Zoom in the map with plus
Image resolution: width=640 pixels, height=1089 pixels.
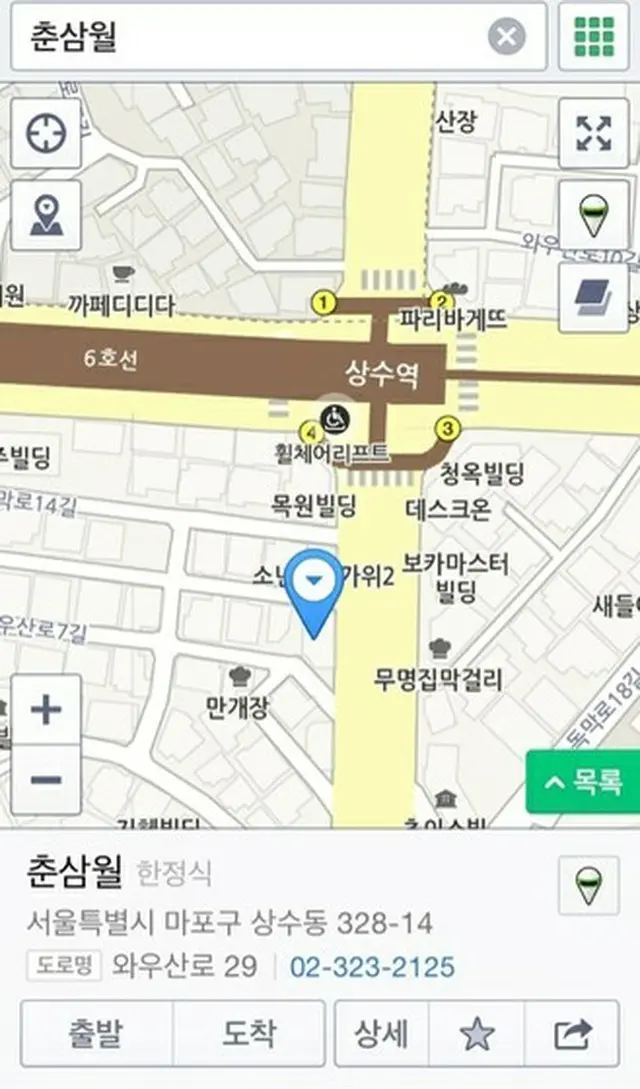(46, 711)
